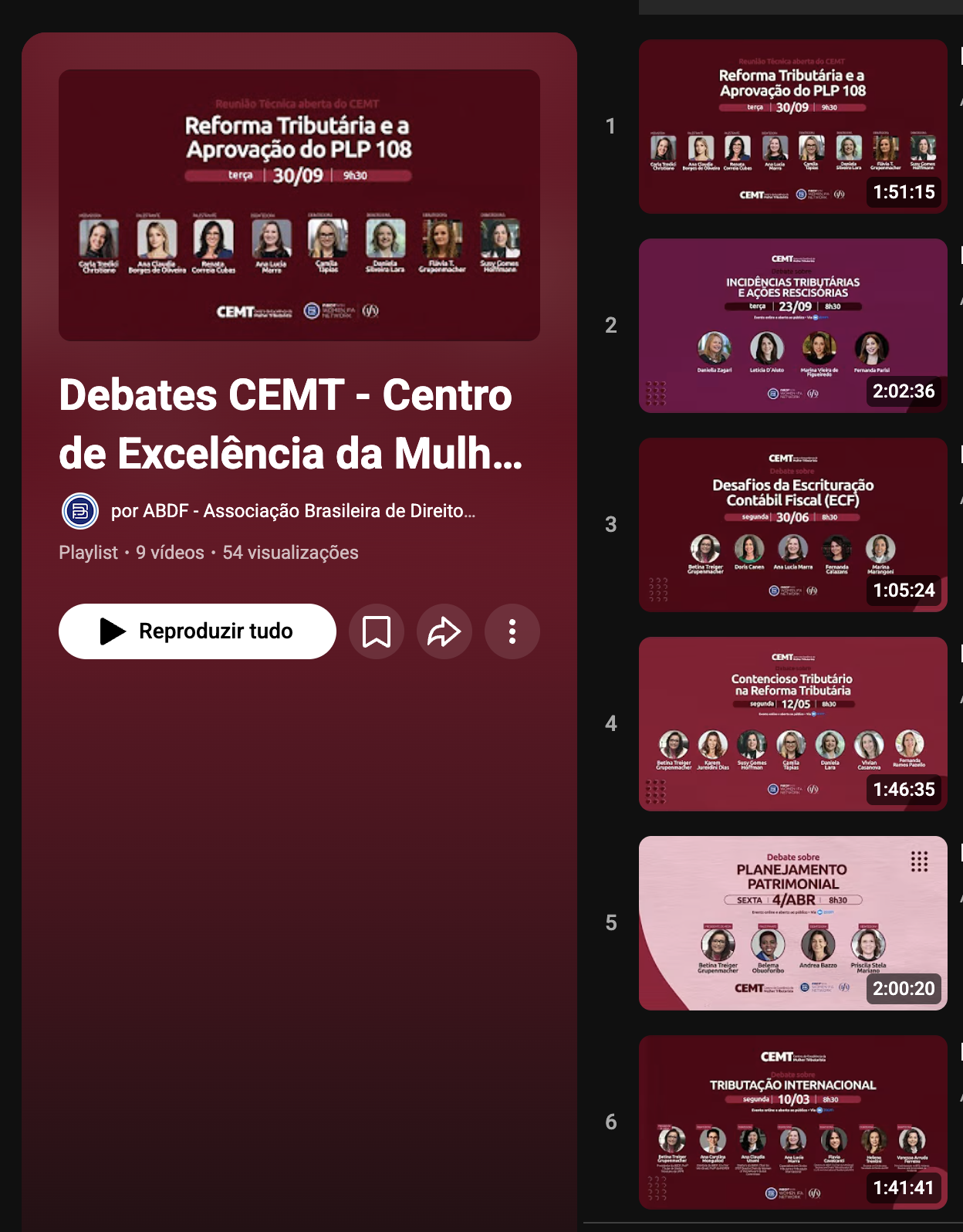
Task: Open the Planejamento Patrimonial debate video
Action: click(793, 923)
